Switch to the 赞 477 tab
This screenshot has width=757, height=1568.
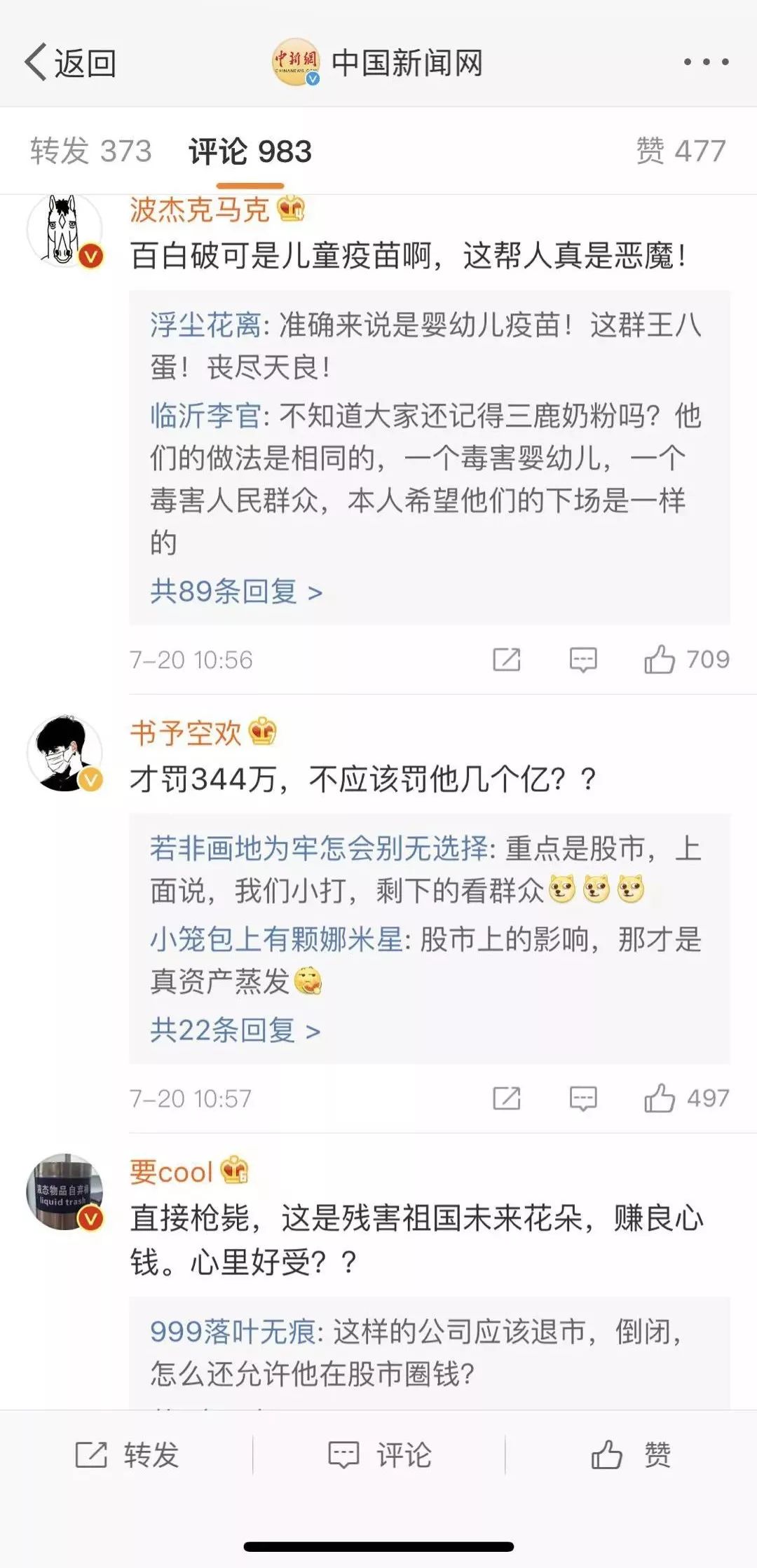click(681, 151)
